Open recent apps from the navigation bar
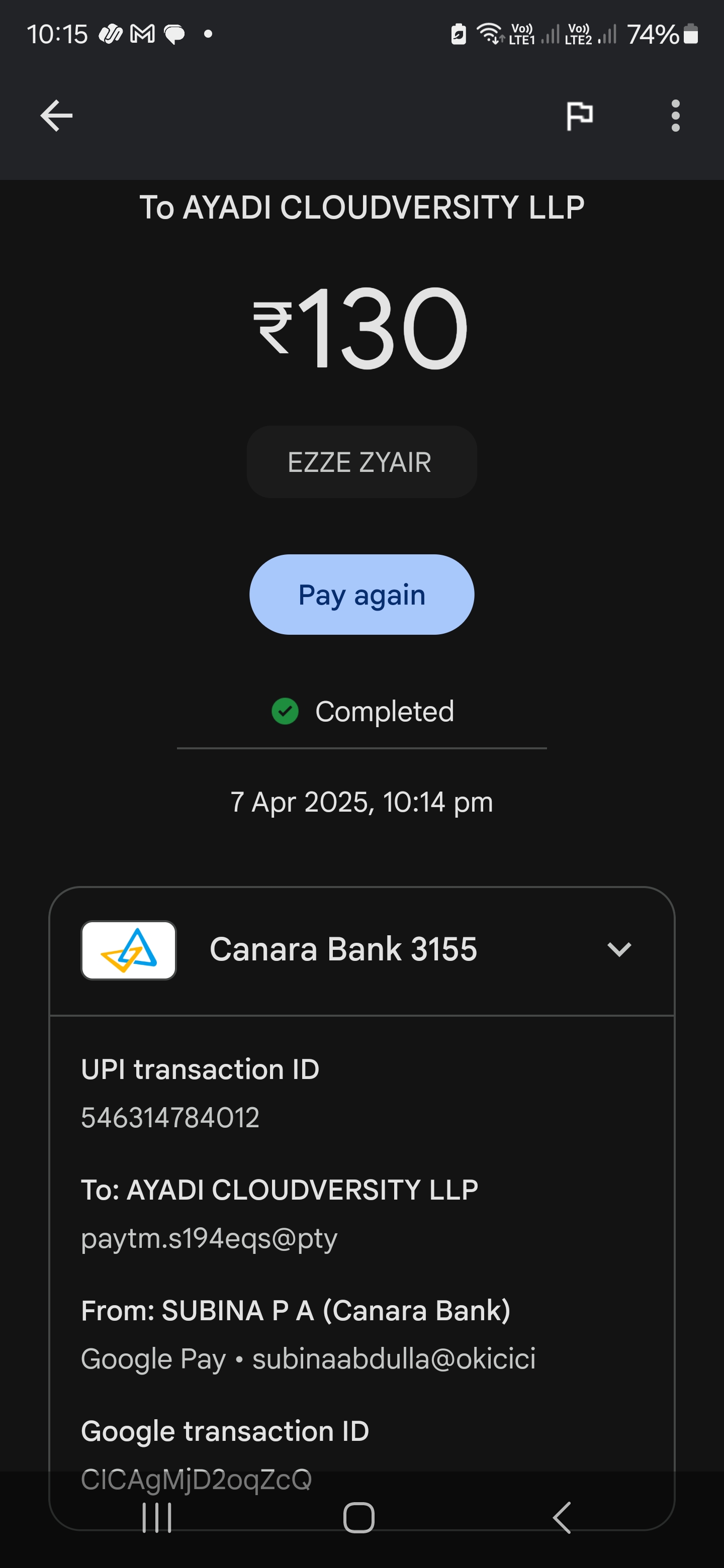Viewport: 724px width, 1568px height. point(157,1517)
